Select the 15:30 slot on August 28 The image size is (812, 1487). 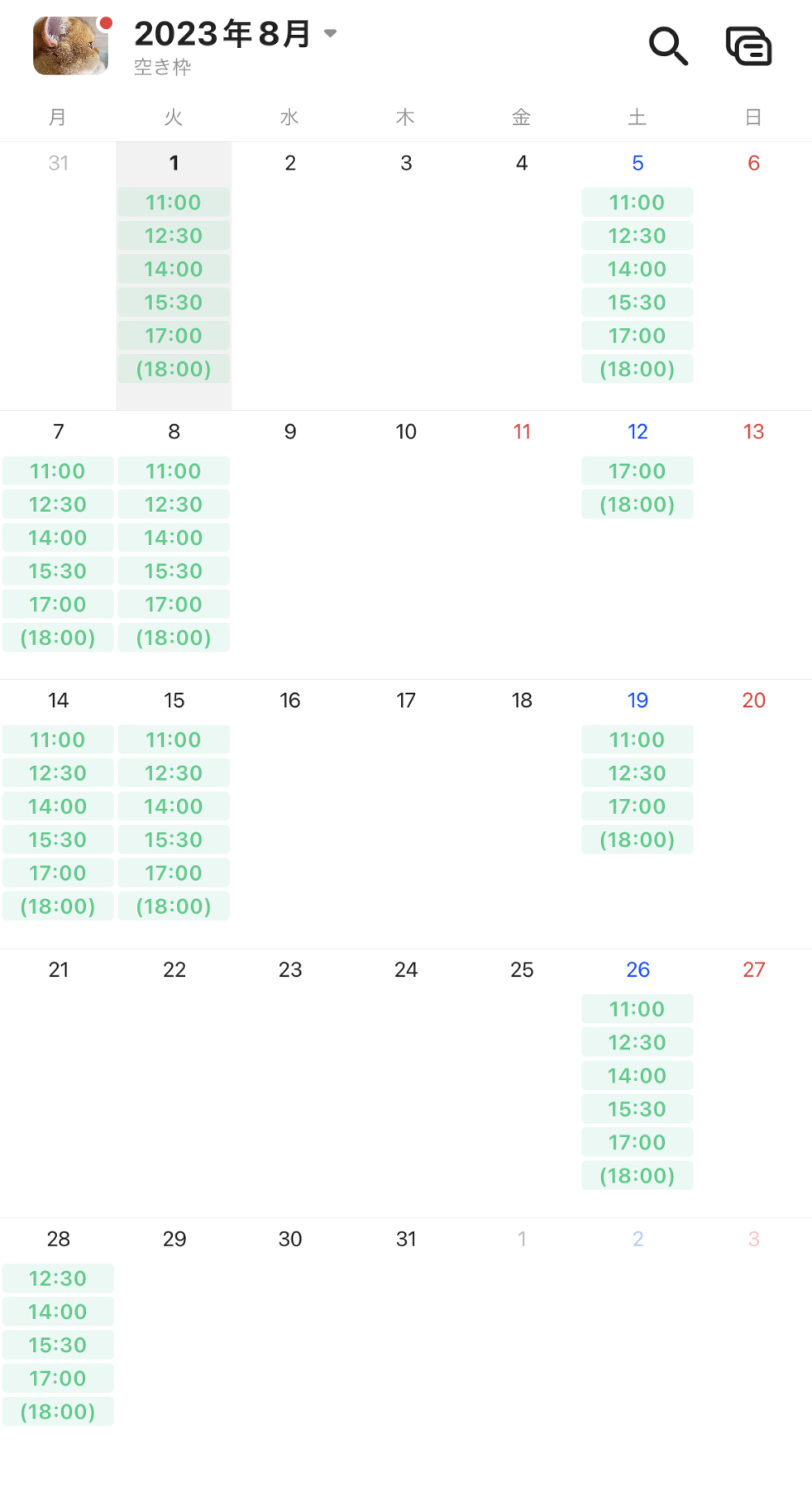click(58, 1345)
